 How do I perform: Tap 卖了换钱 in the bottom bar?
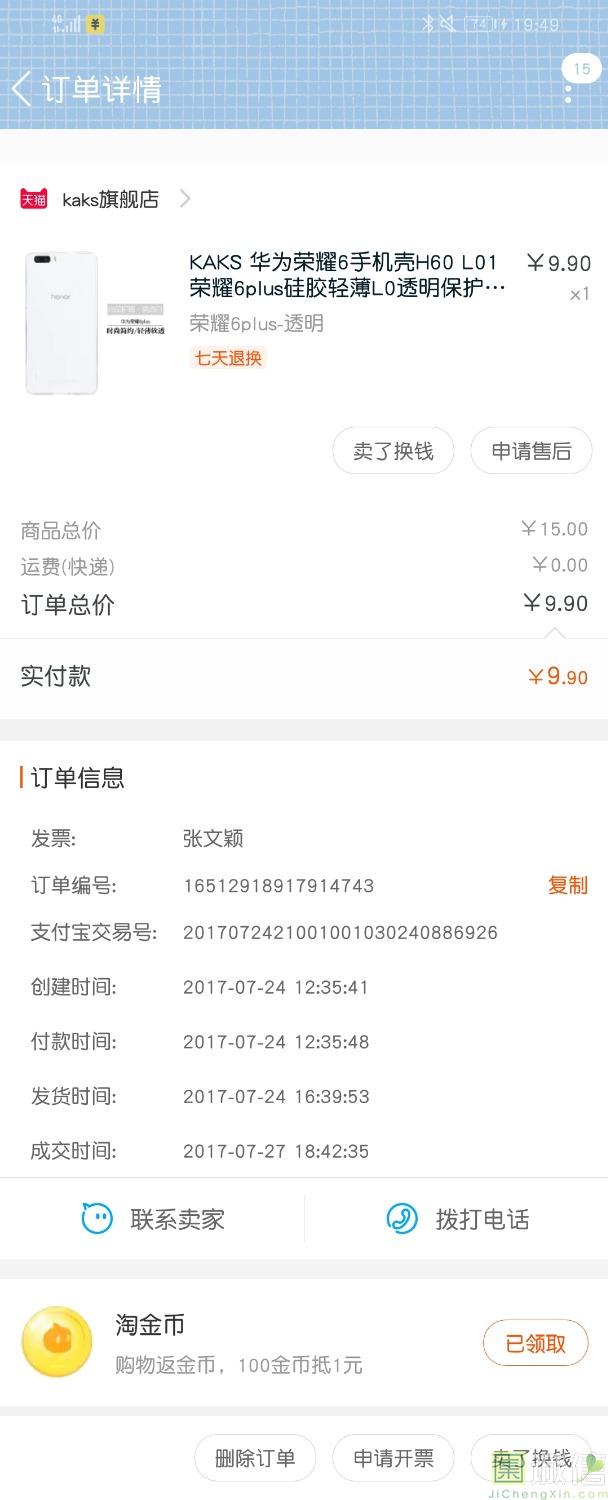(x=531, y=1458)
